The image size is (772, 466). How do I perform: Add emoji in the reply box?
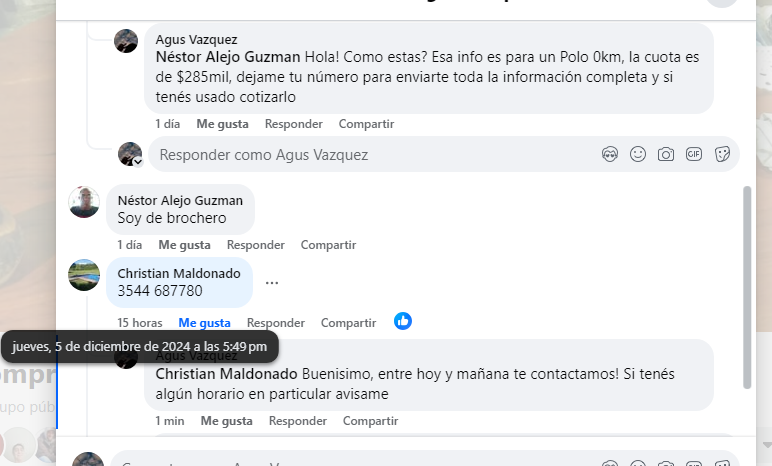(638, 155)
